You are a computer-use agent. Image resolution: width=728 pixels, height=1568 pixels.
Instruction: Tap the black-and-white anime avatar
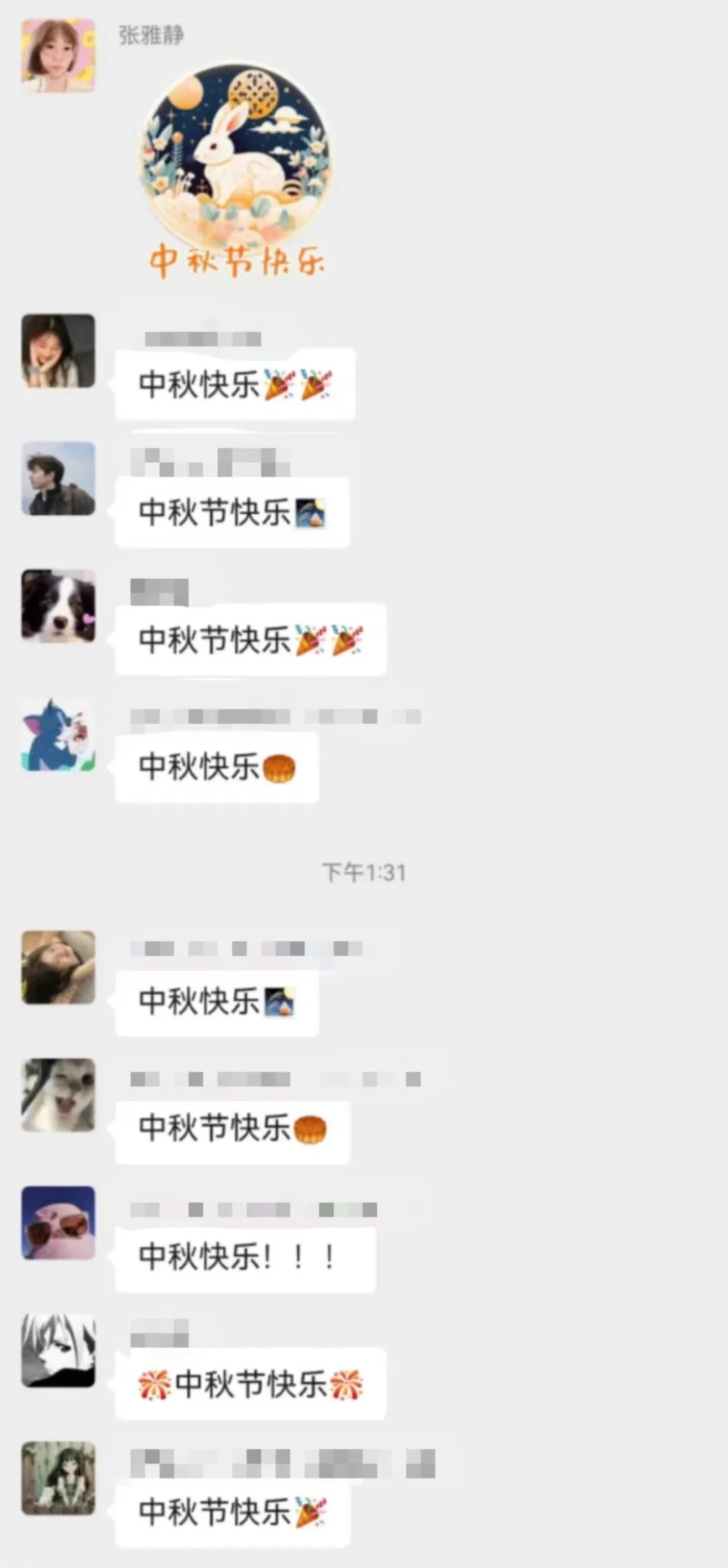pyautogui.click(x=58, y=1350)
